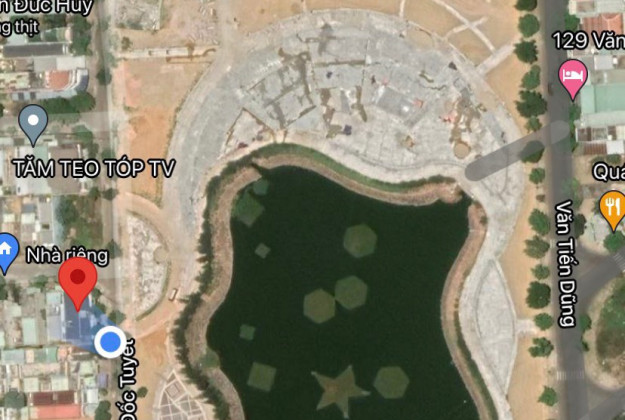Tap the blue current location dot
Viewport: 625px width, 420px height.
tap(110, 342)
